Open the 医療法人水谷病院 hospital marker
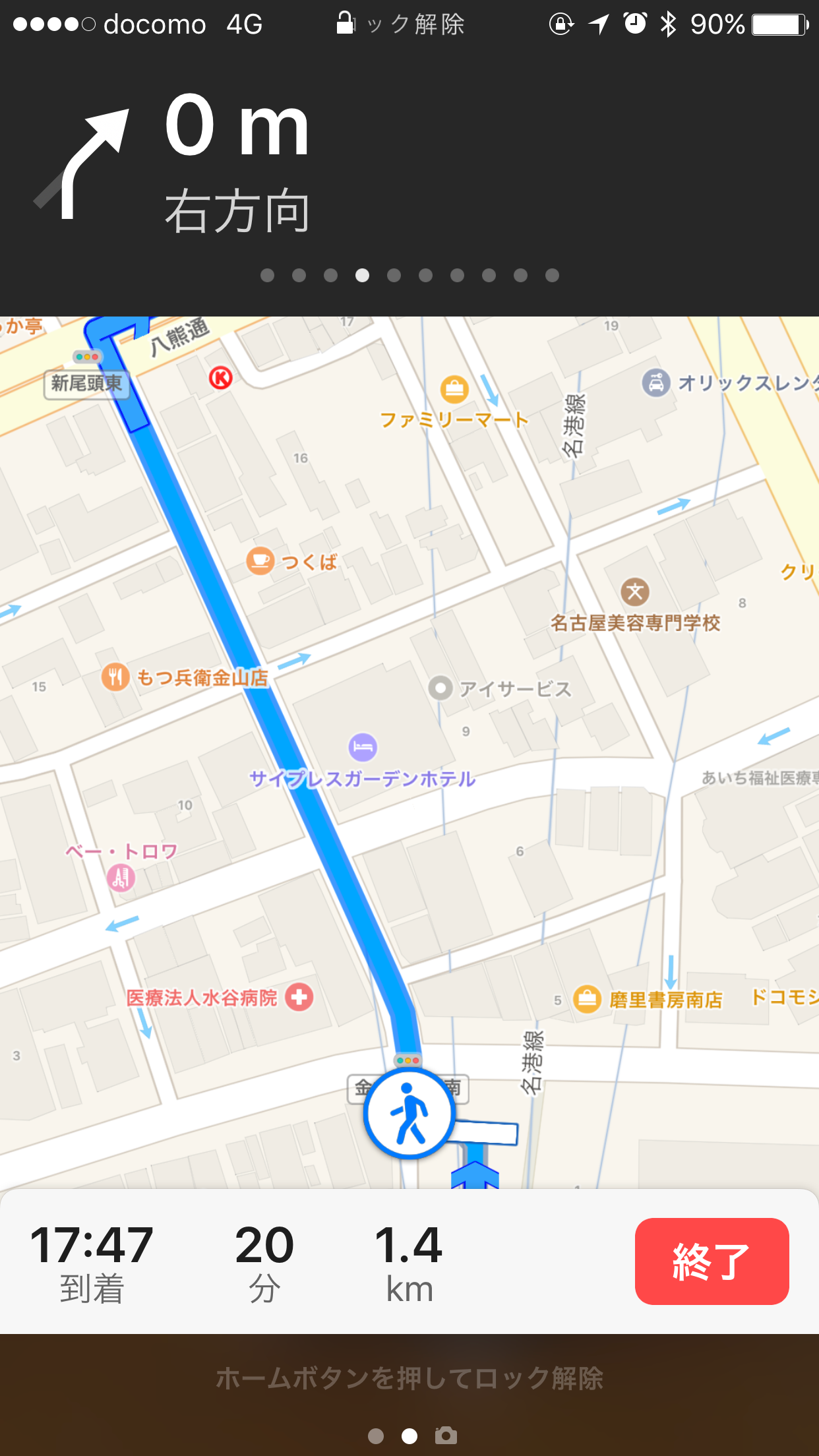The height and width of the screenshot is (1456, 819). [299, 997]
